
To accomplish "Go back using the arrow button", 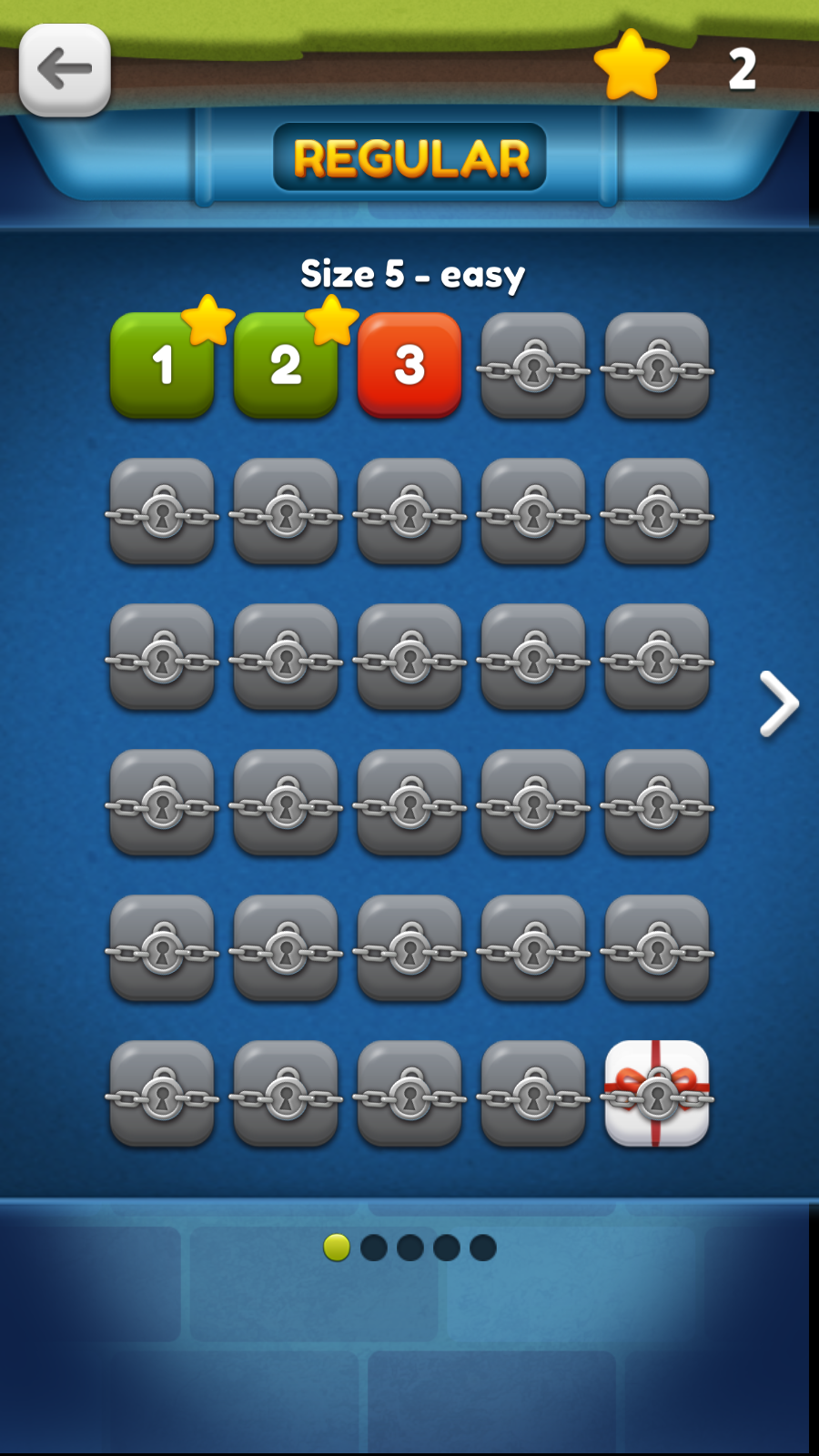I will coord(65,70).
